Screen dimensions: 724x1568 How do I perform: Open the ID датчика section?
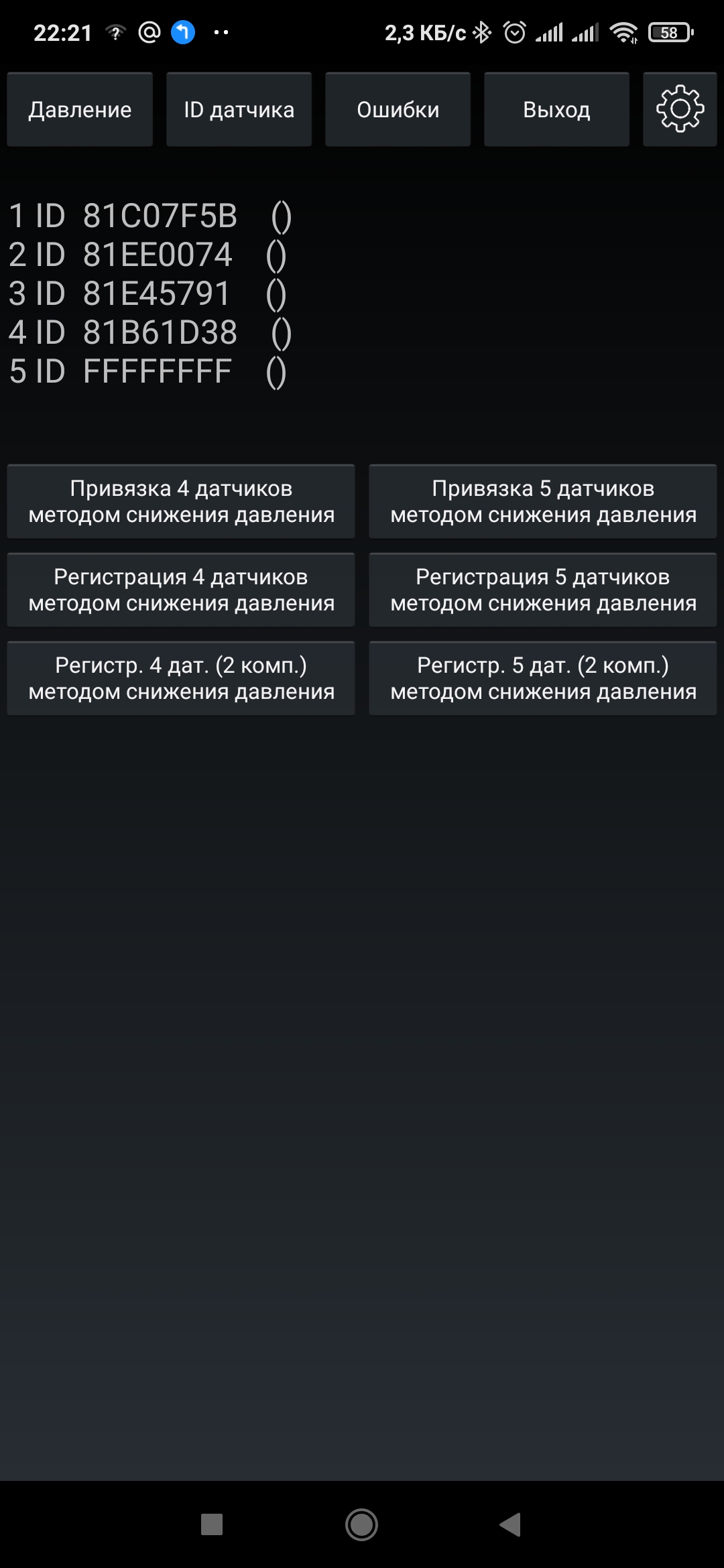239,109
